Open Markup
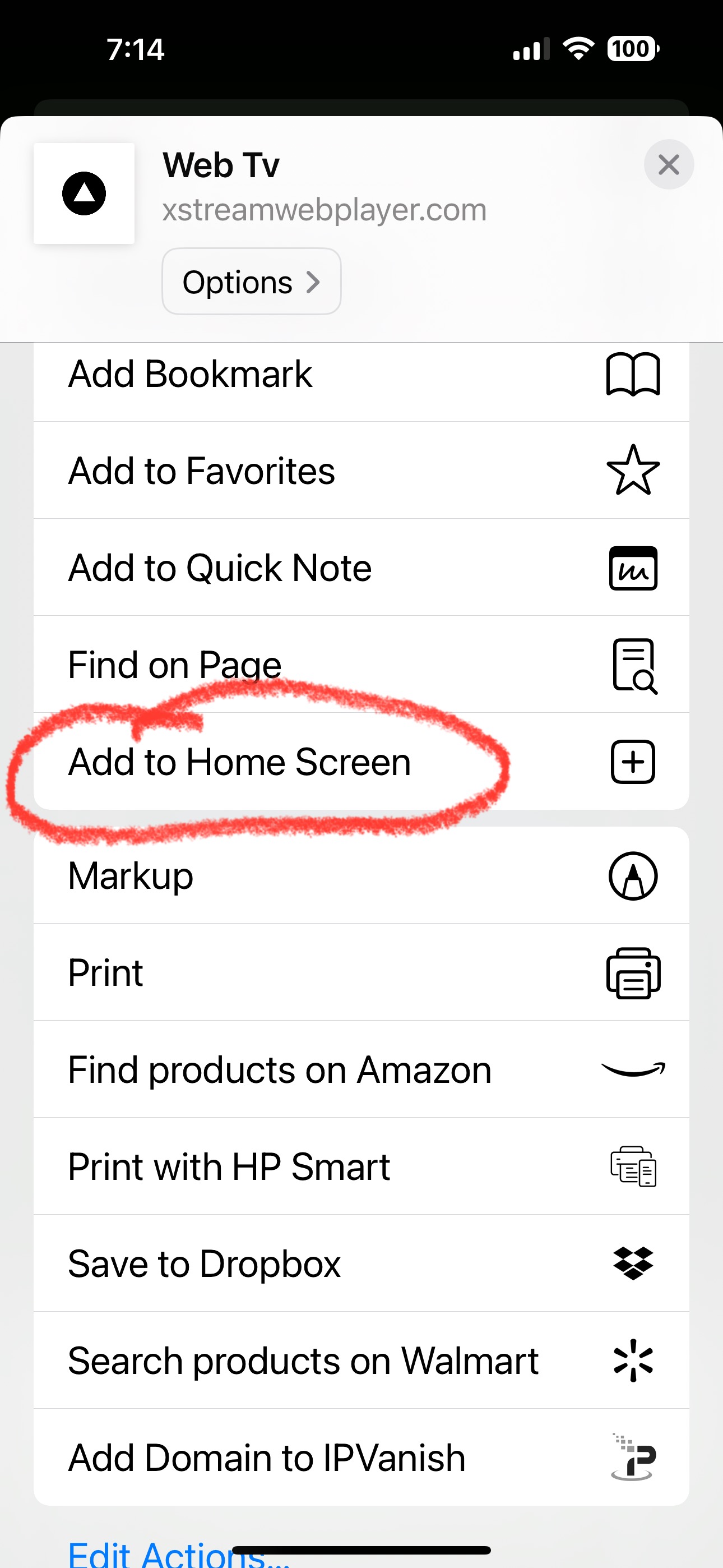Viewport: 723px width, 1568px height. 361,876
